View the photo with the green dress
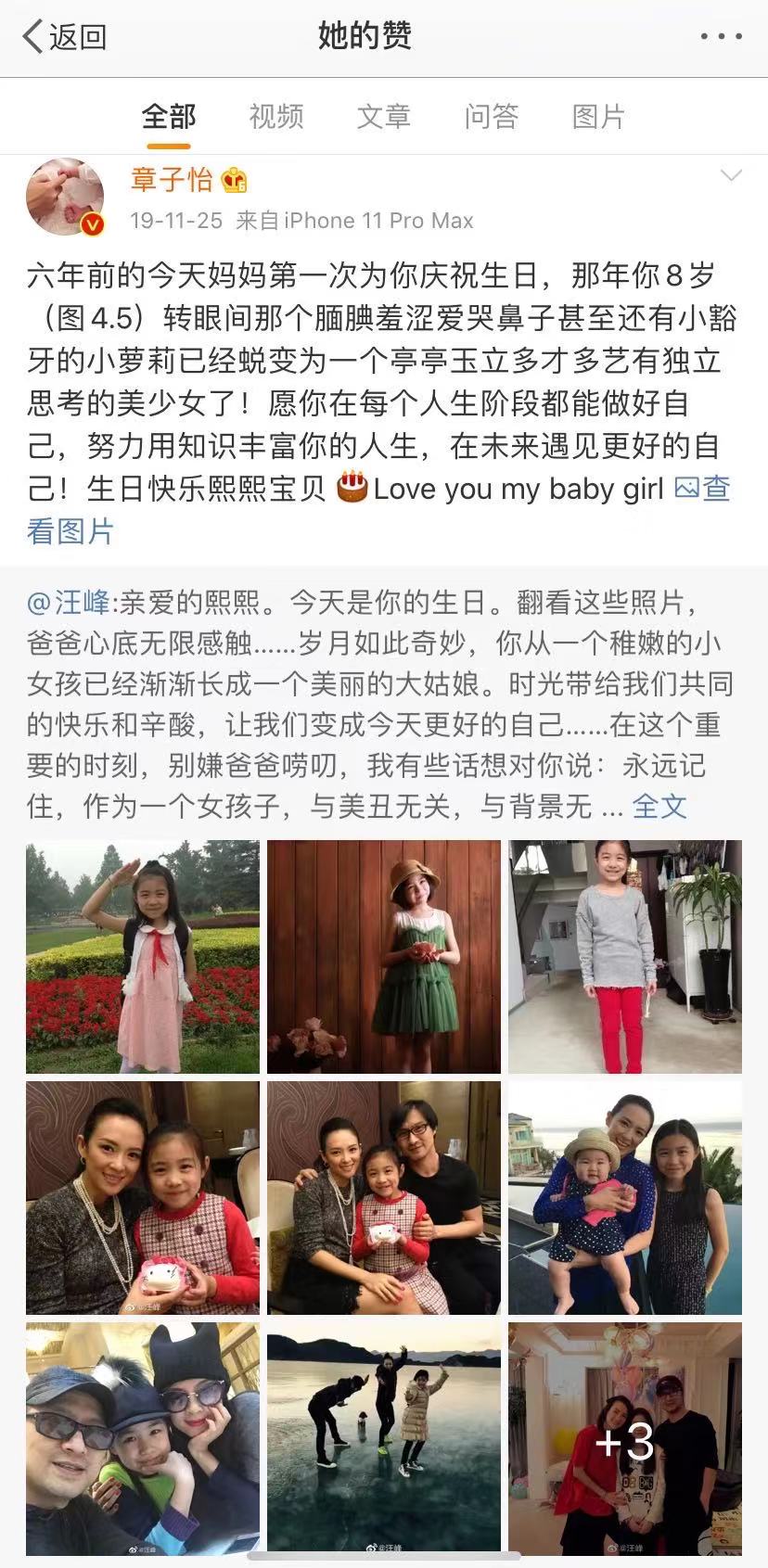768x1568 pixels. pyautogui.click(x=384, y=956)
